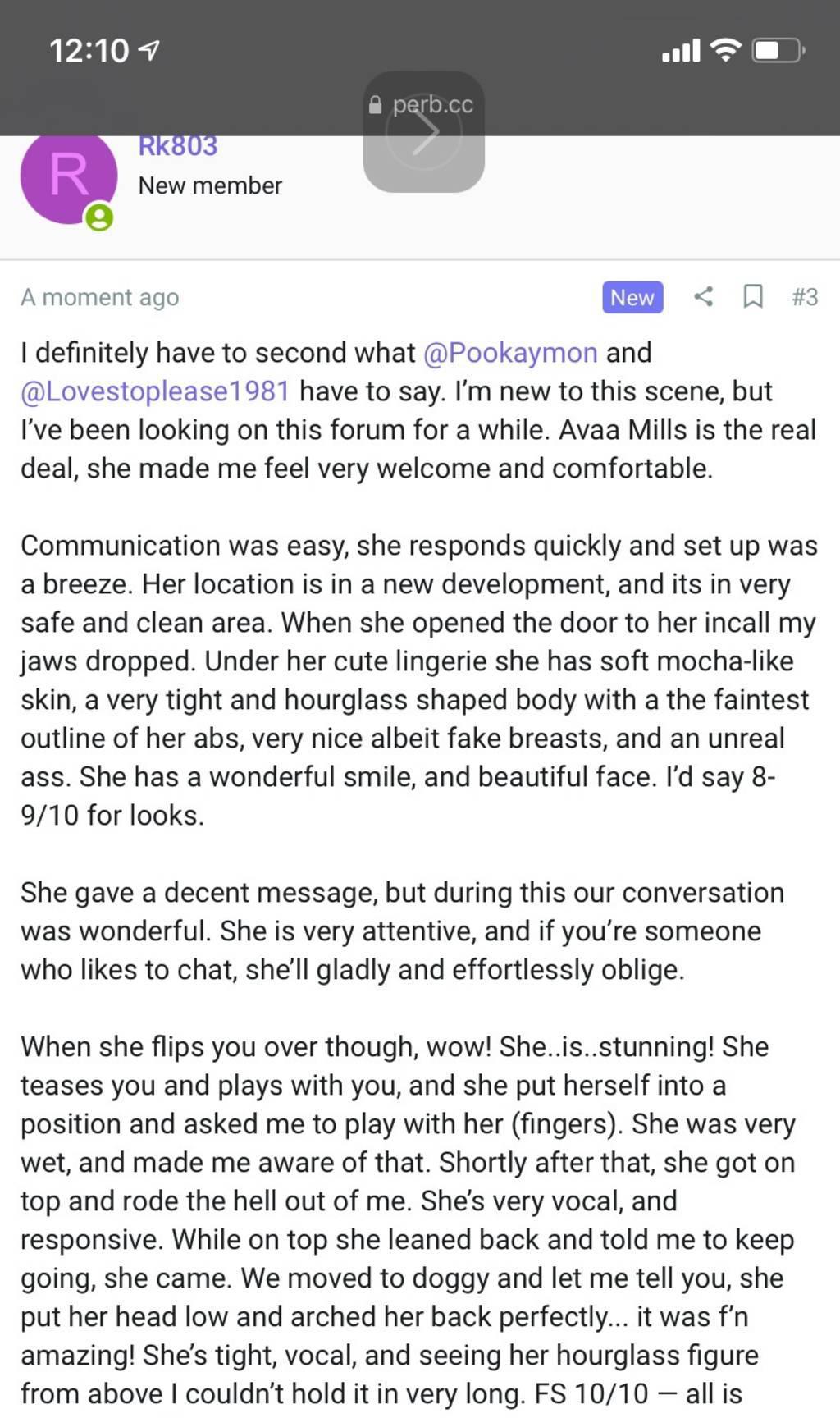Share post #3
Screen dimensions: 840x1418
703,296
